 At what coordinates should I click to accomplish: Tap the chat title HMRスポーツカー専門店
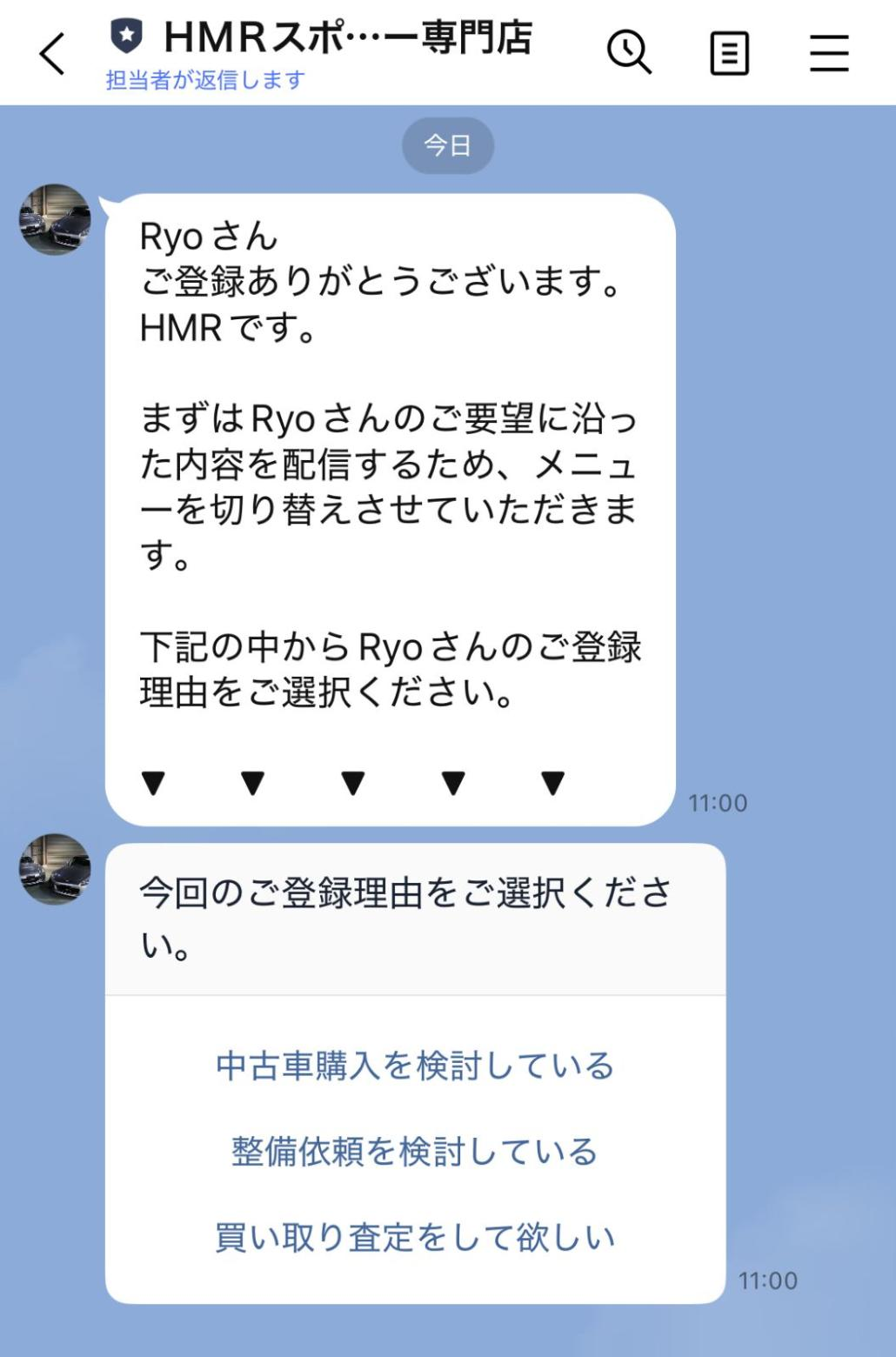coord(348,37)
